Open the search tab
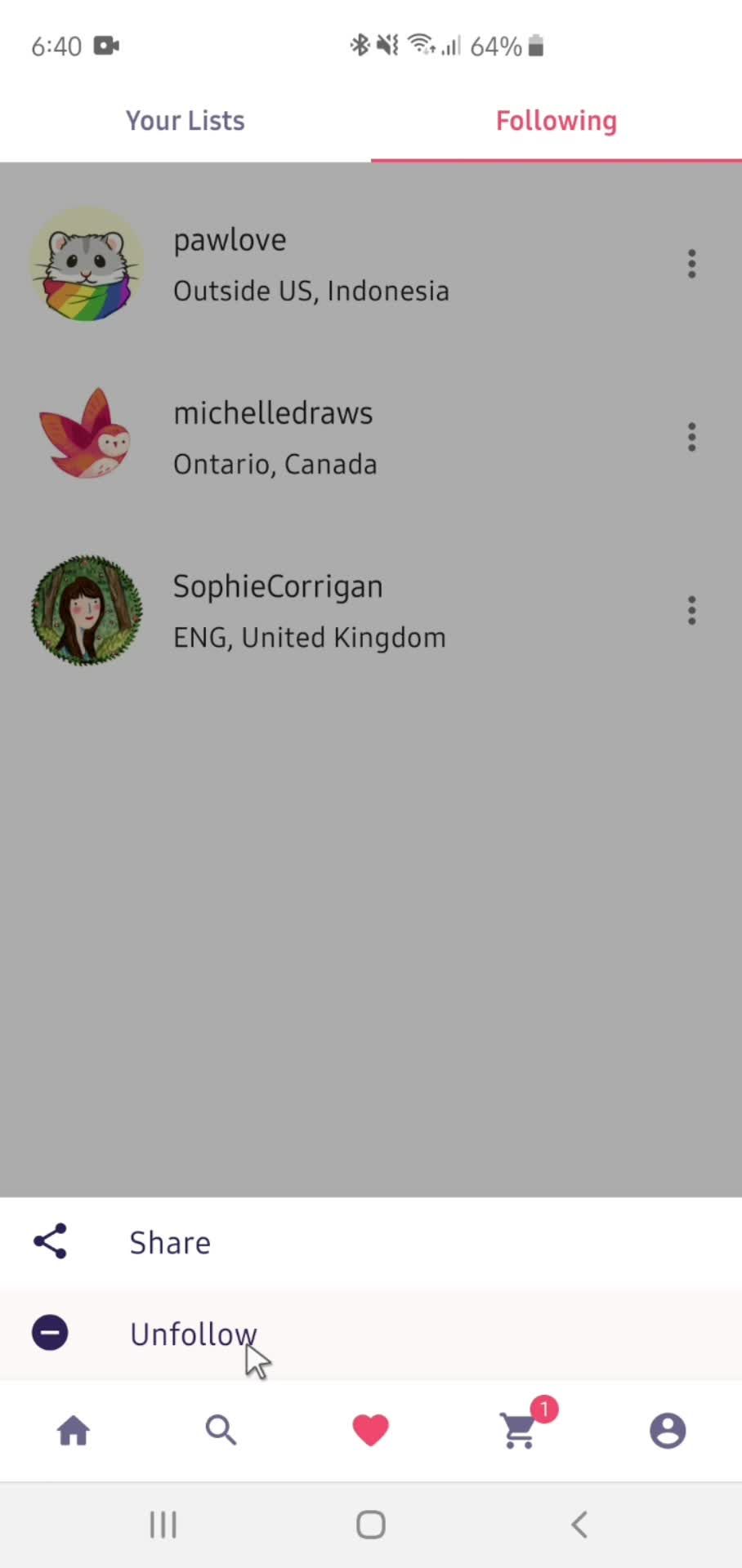 pos(221,1431)
